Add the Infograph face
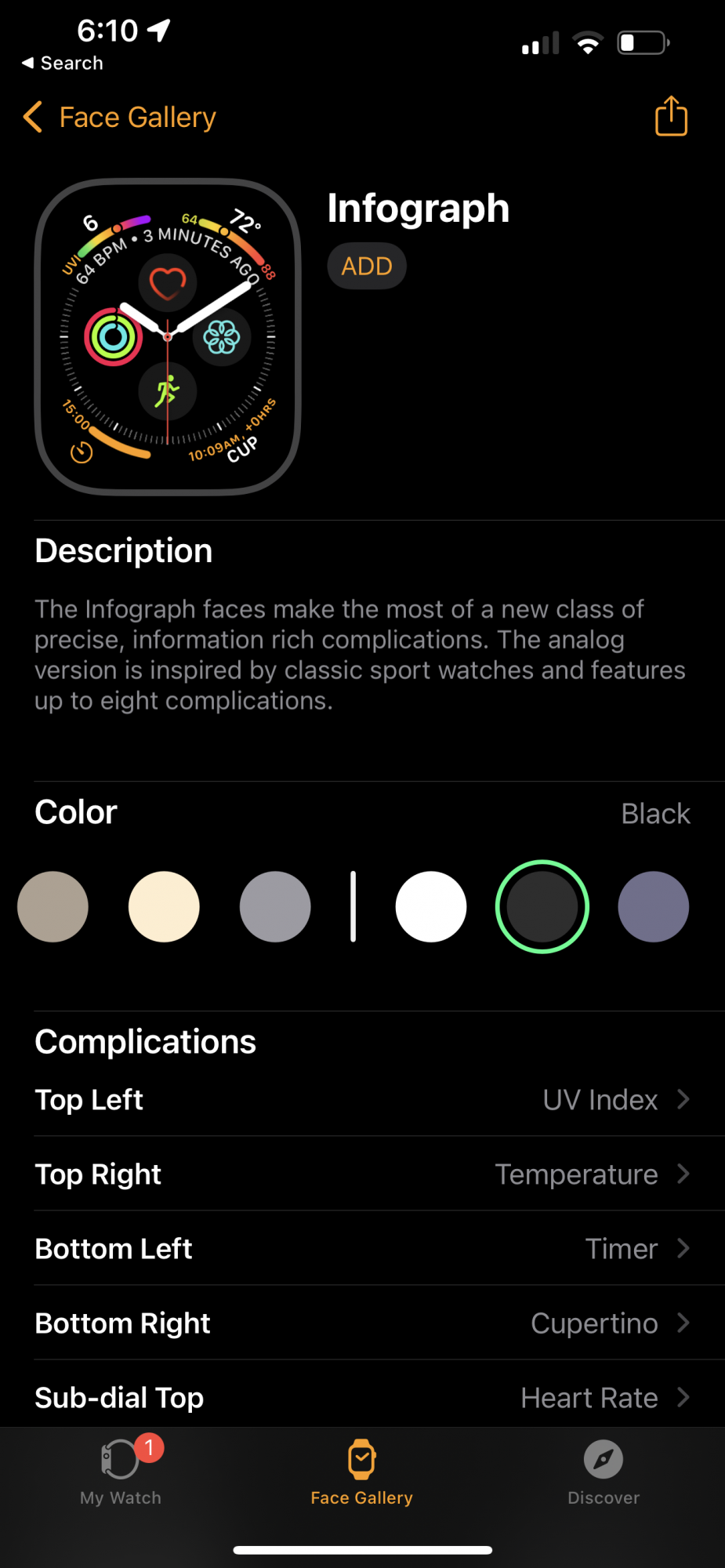Viewport: 725px width, 1568px height. 367,267
